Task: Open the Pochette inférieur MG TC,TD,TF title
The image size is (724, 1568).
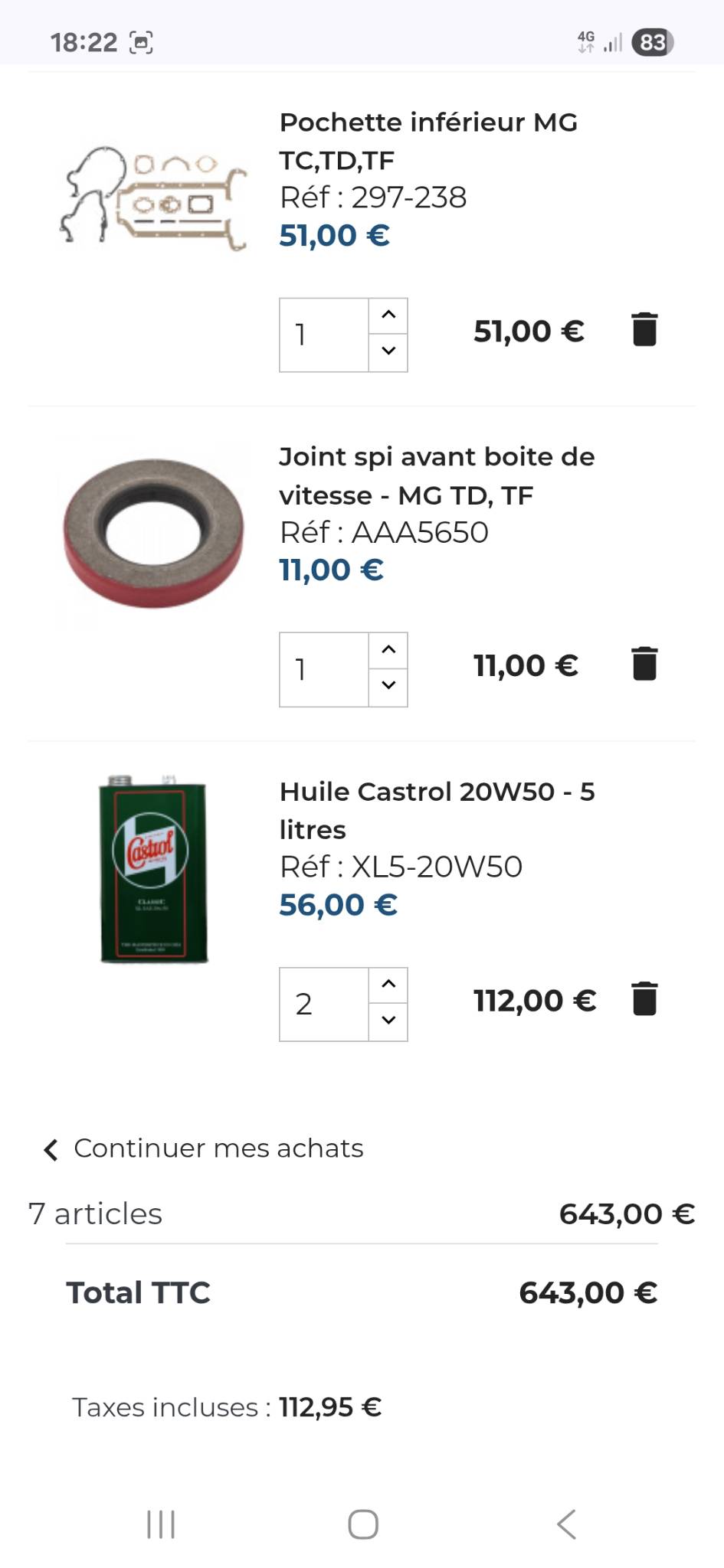Action: point(428,141)
